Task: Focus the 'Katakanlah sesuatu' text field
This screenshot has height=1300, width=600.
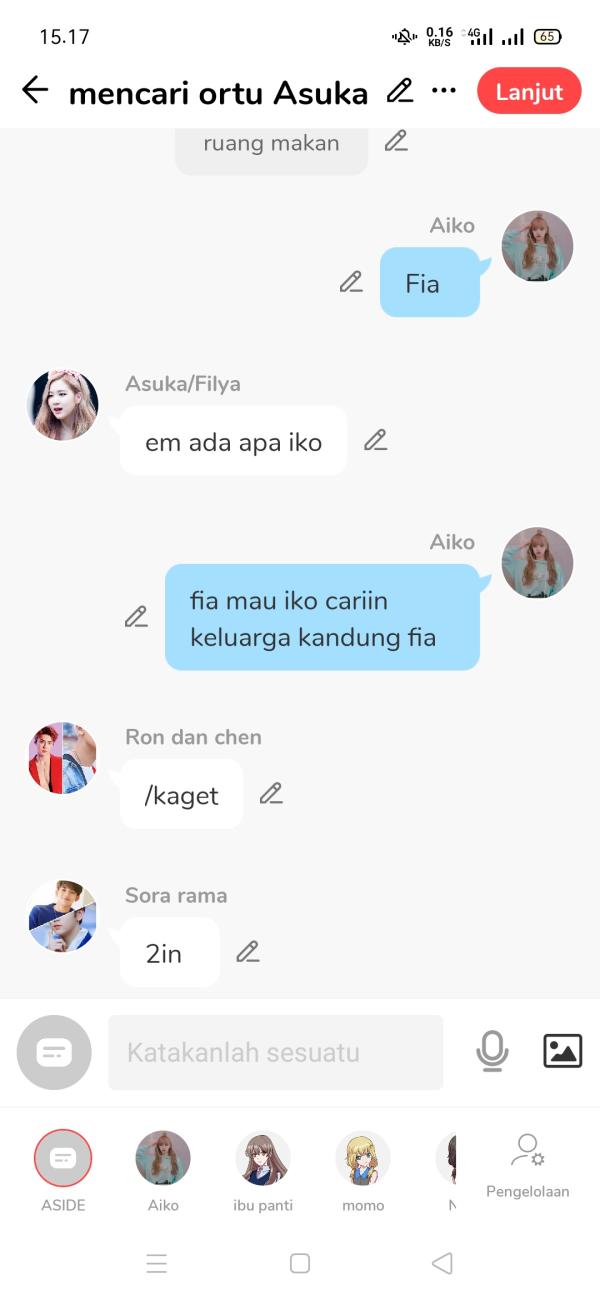Action: coord(275,1052)
